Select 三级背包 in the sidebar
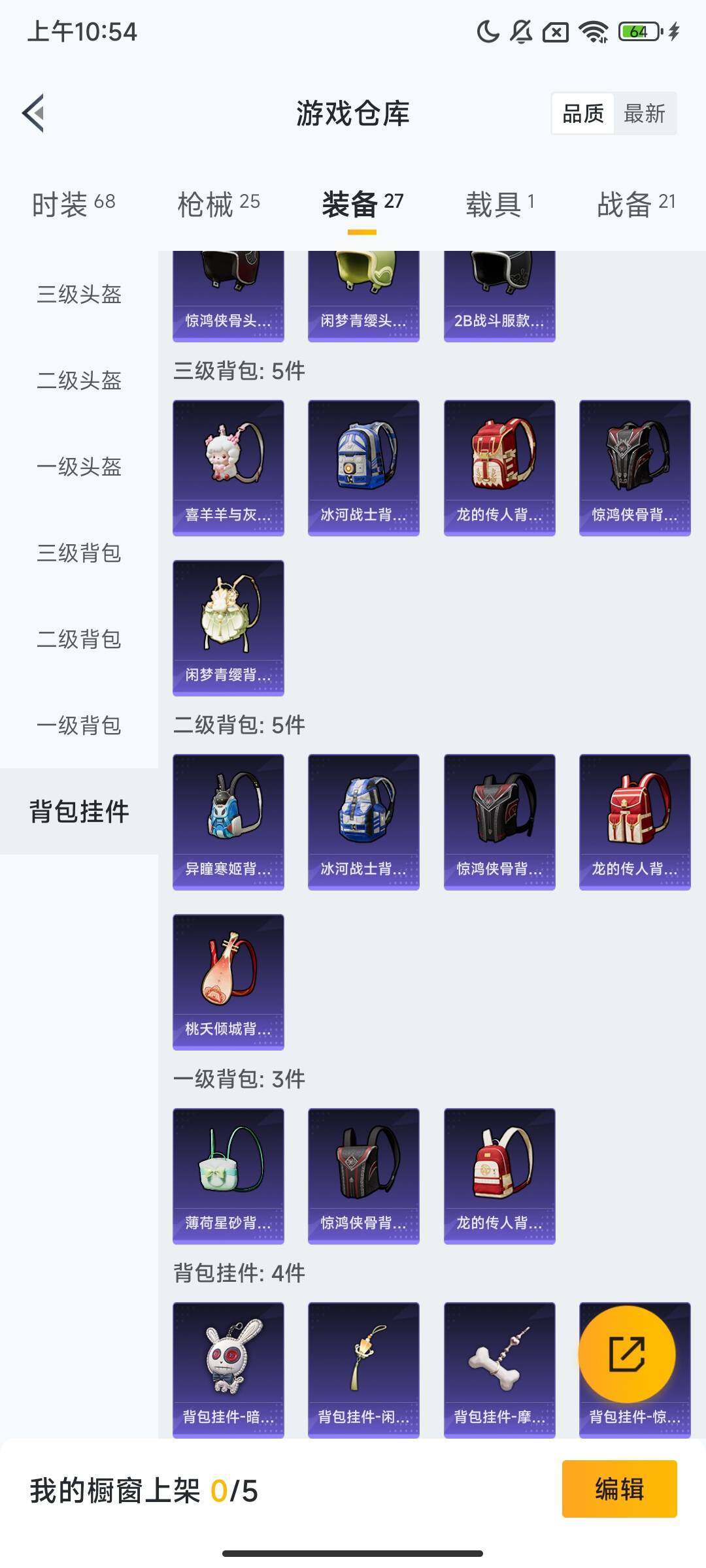706x1568 pixels. tap(79, 553)
